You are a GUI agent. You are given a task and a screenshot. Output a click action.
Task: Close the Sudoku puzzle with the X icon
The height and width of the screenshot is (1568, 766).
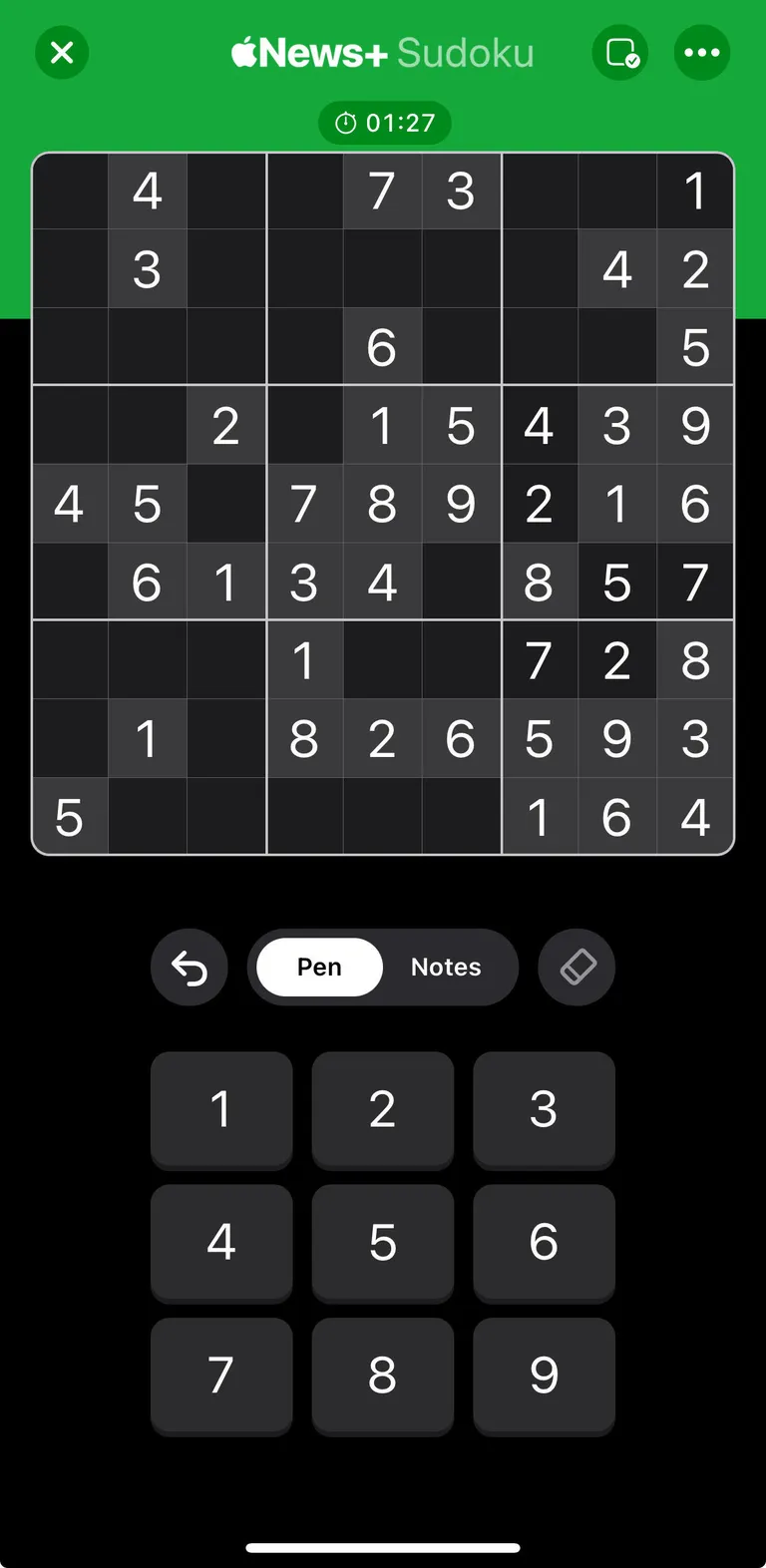point(62,53)
